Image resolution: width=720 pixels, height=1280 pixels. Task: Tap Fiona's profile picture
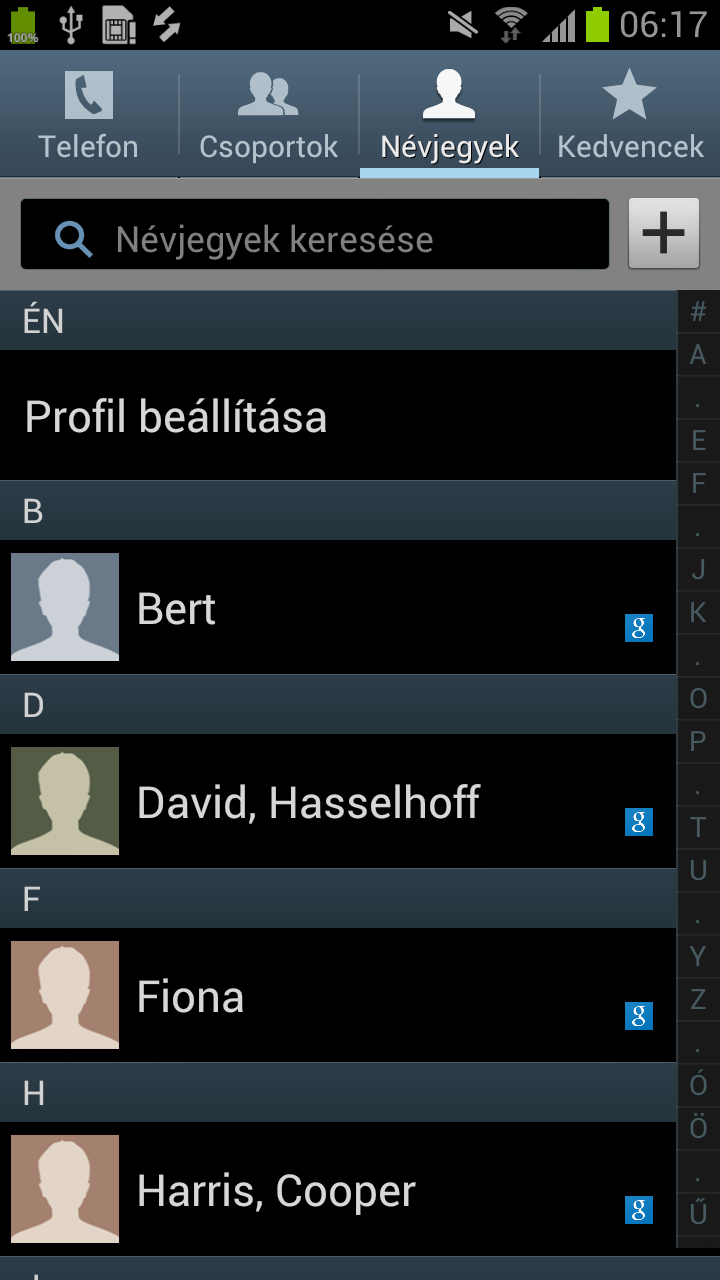[65, 995]
